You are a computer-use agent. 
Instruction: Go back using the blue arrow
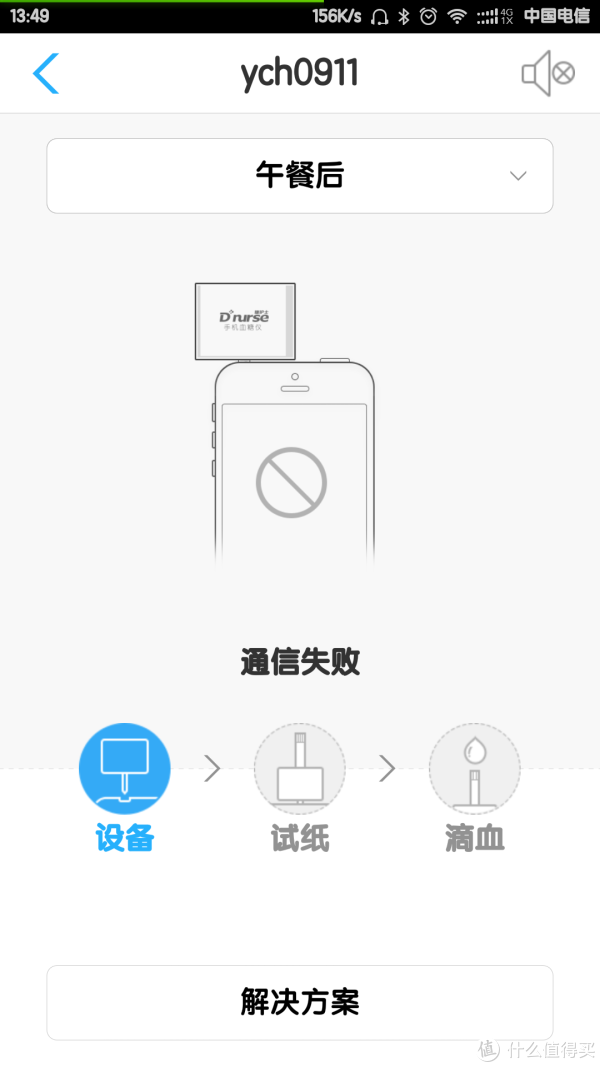(46, 74)
